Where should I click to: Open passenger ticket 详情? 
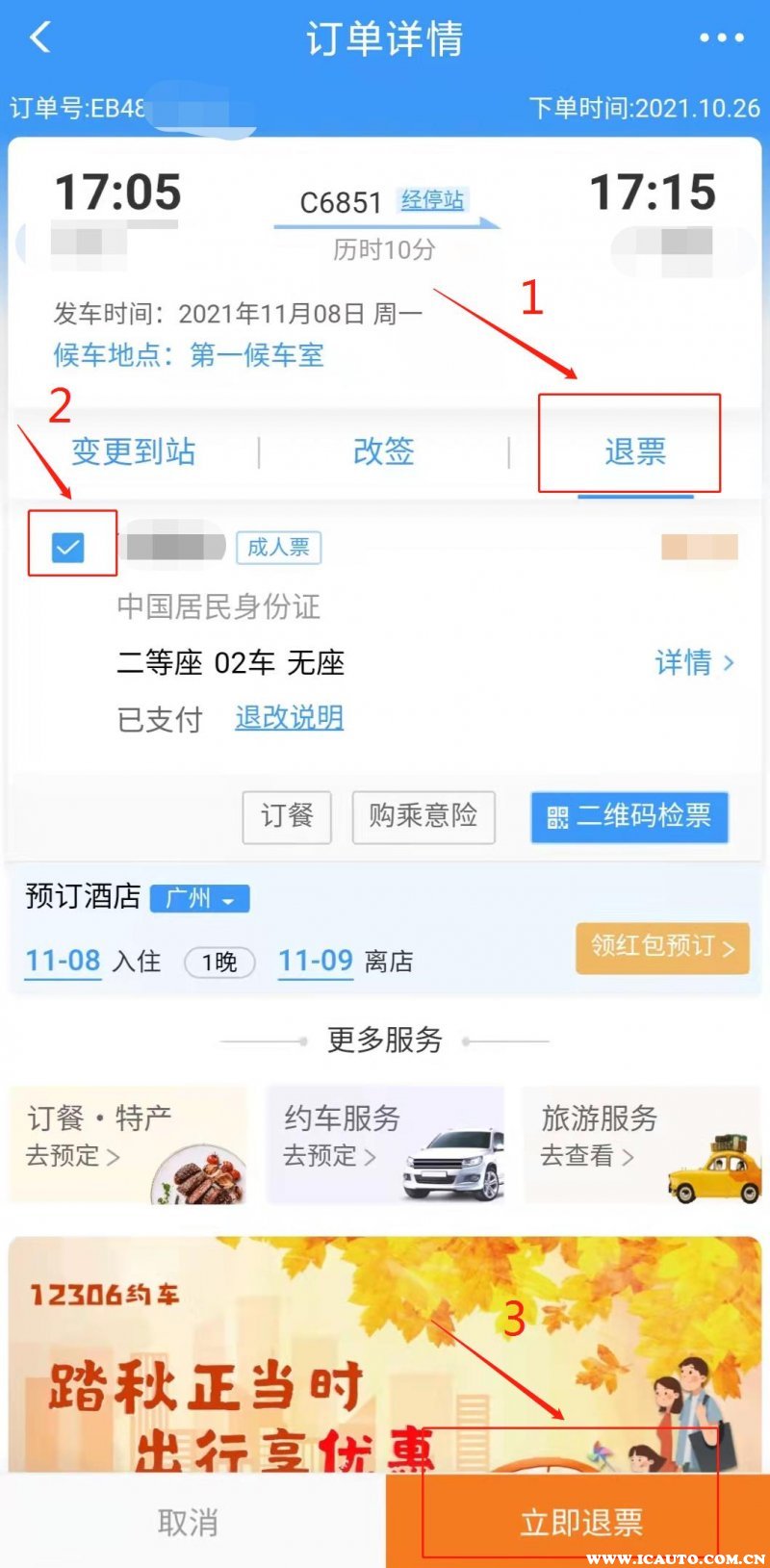point(694,662)
